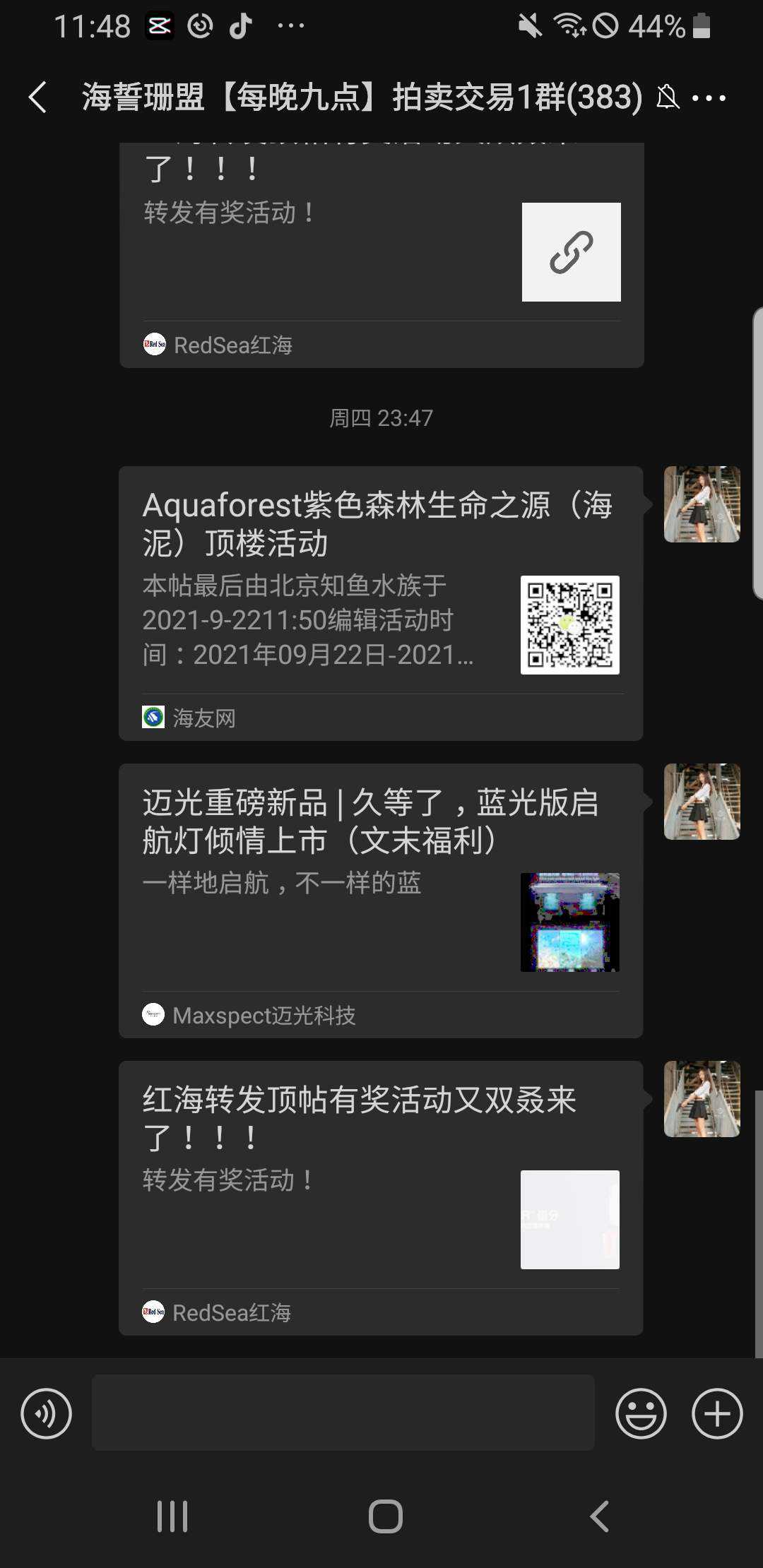Open the emoji sticker panel

[x=641, y=1413]
